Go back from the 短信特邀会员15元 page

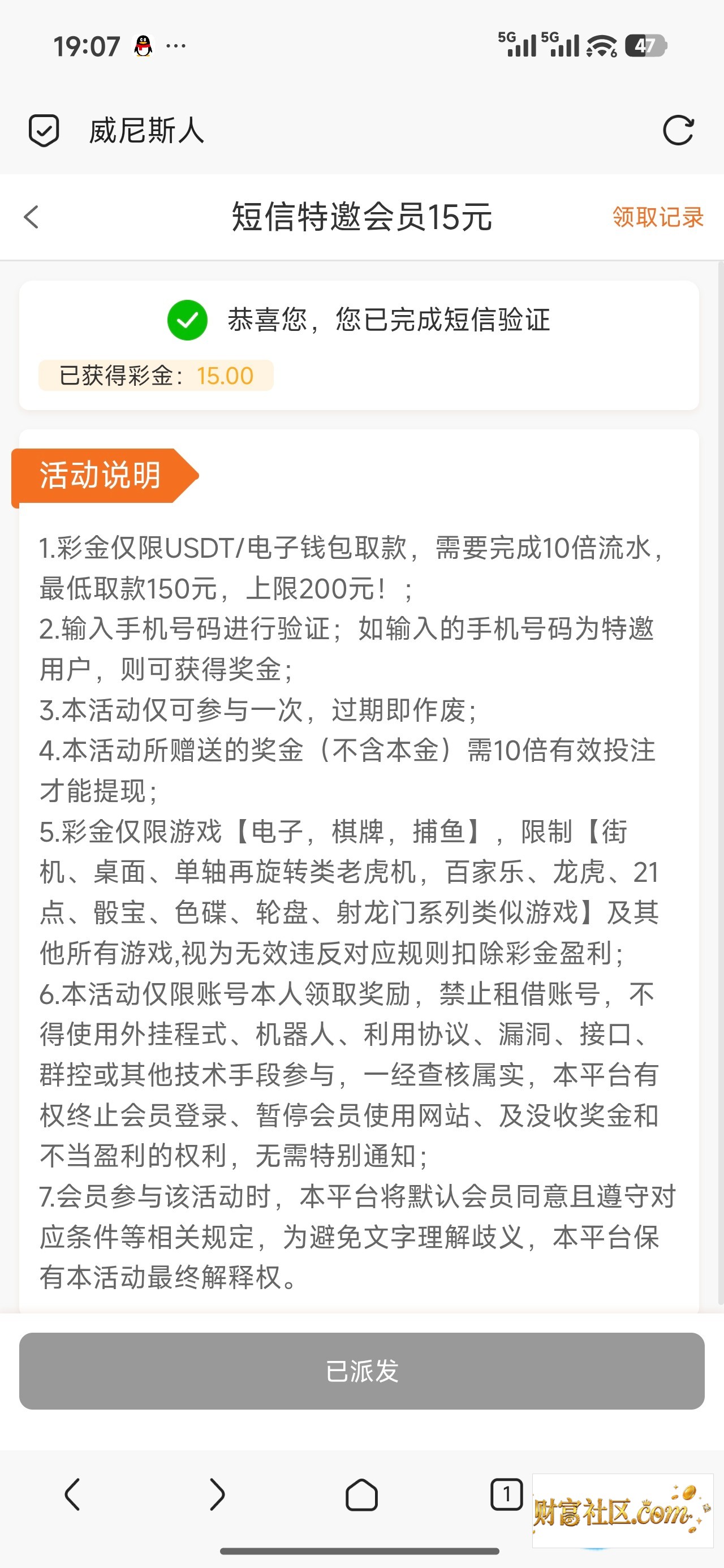point(31,217)
